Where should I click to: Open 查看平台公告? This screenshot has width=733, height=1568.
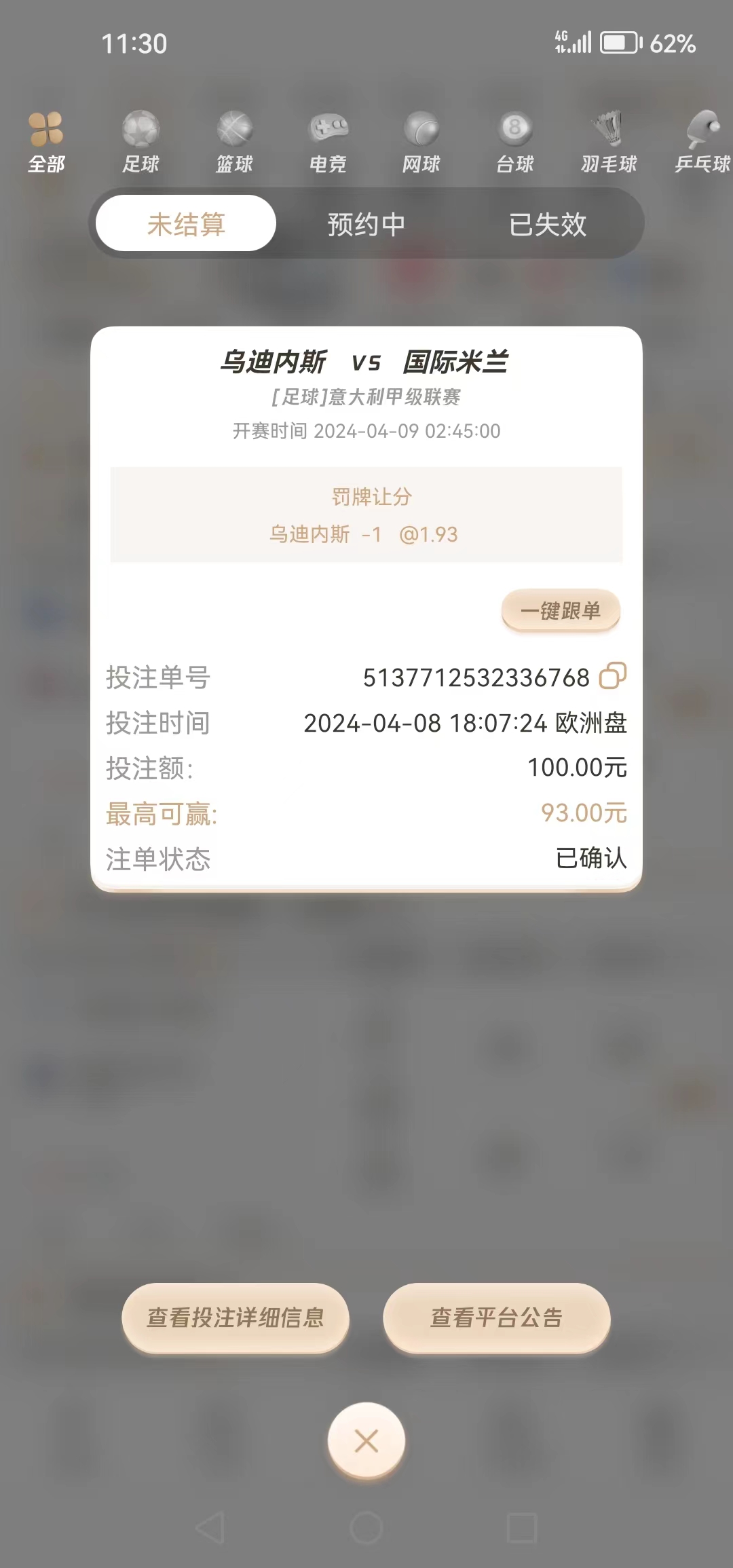coord(497,1318)
